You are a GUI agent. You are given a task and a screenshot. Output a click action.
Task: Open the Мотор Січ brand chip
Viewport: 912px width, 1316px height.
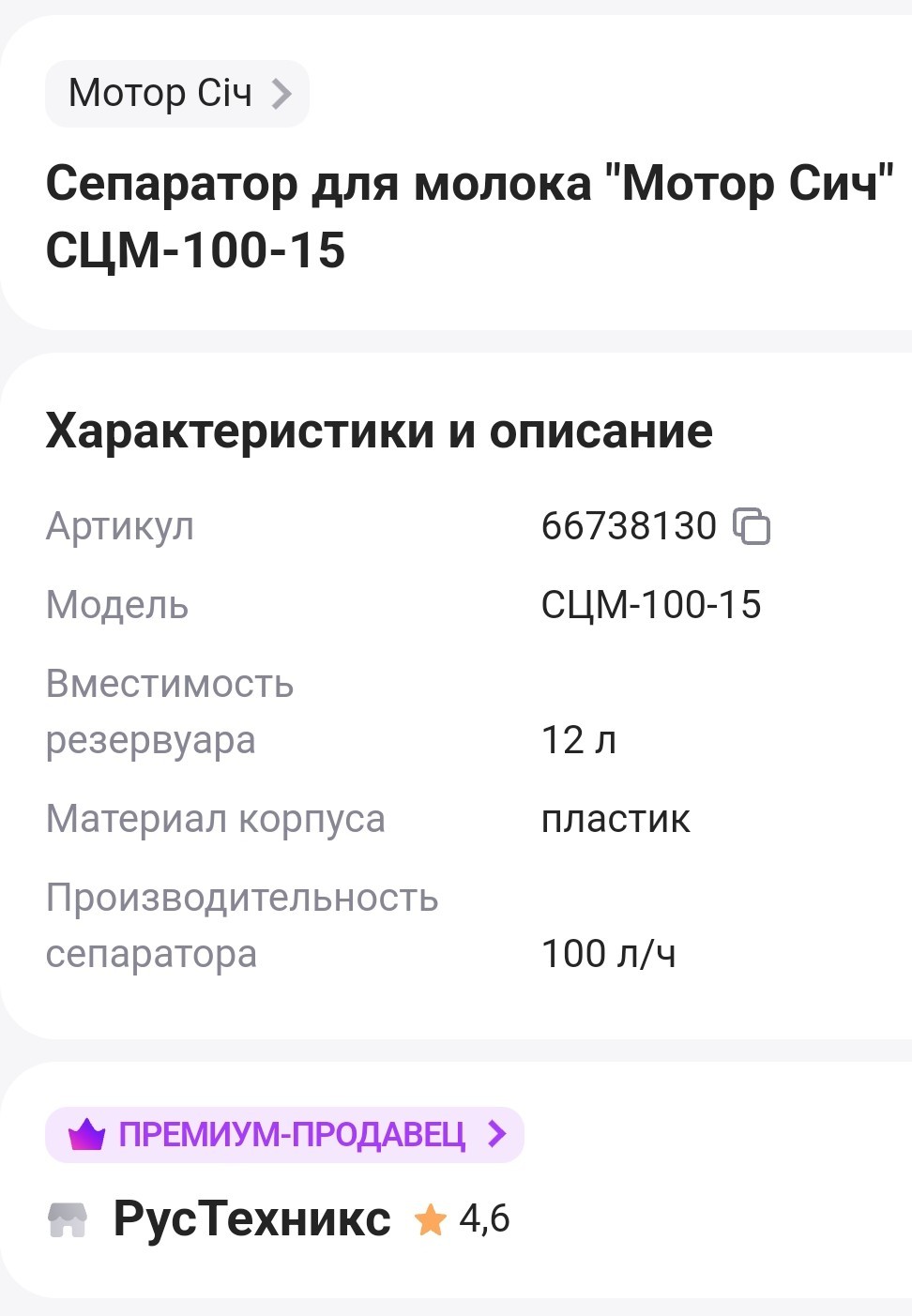[177, 94]
